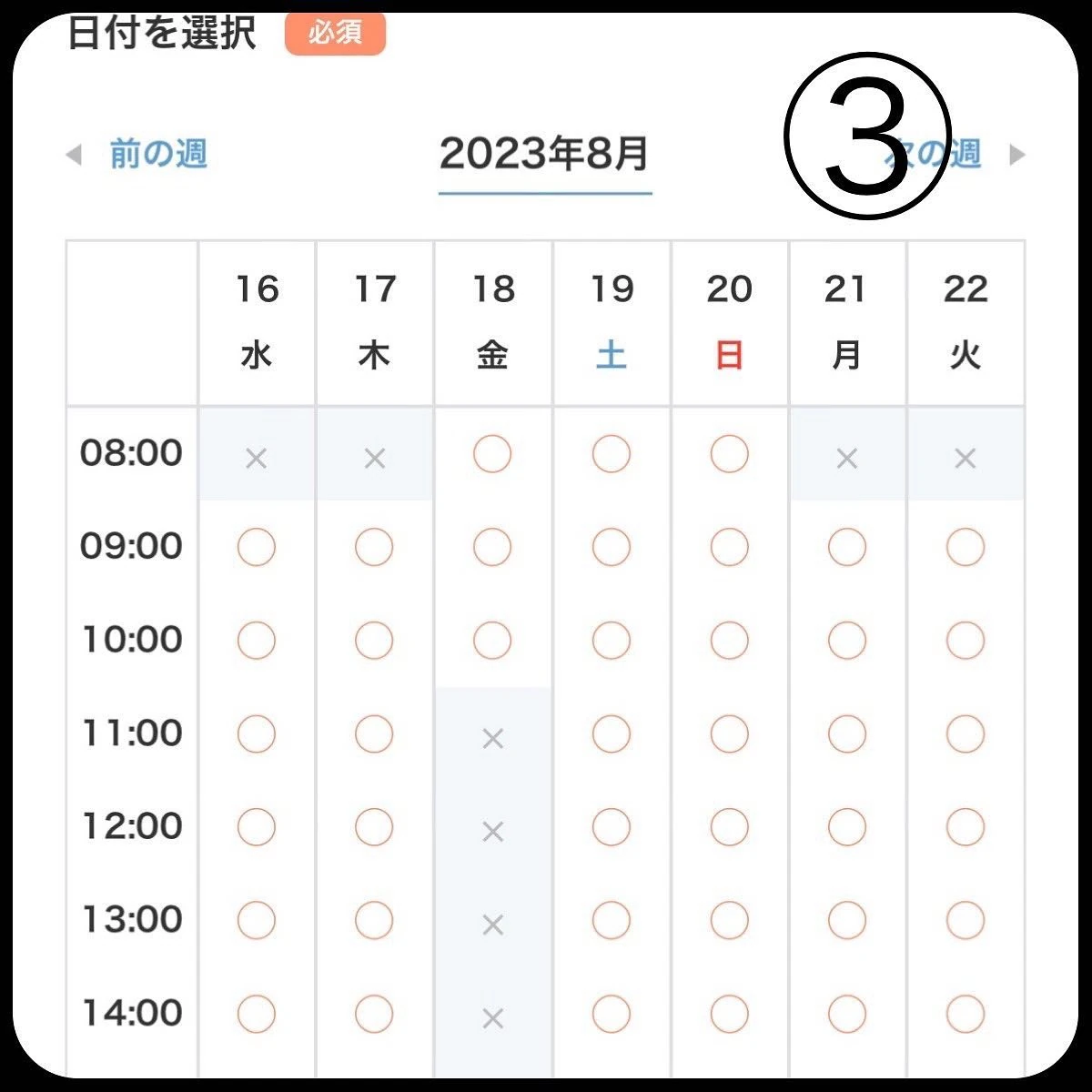
Task: Choose 13:00 on Saturday 19
Action: point(611,920)
